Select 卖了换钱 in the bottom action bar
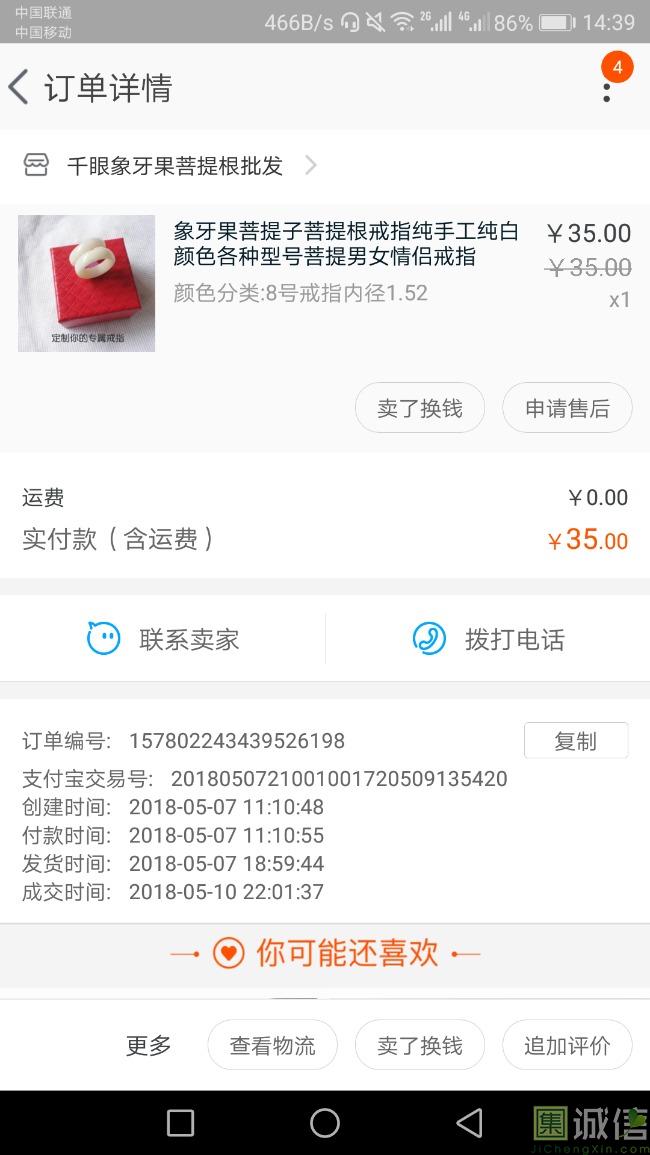The height and width of the screenshot is (1155, 650). coord(420,1046)
